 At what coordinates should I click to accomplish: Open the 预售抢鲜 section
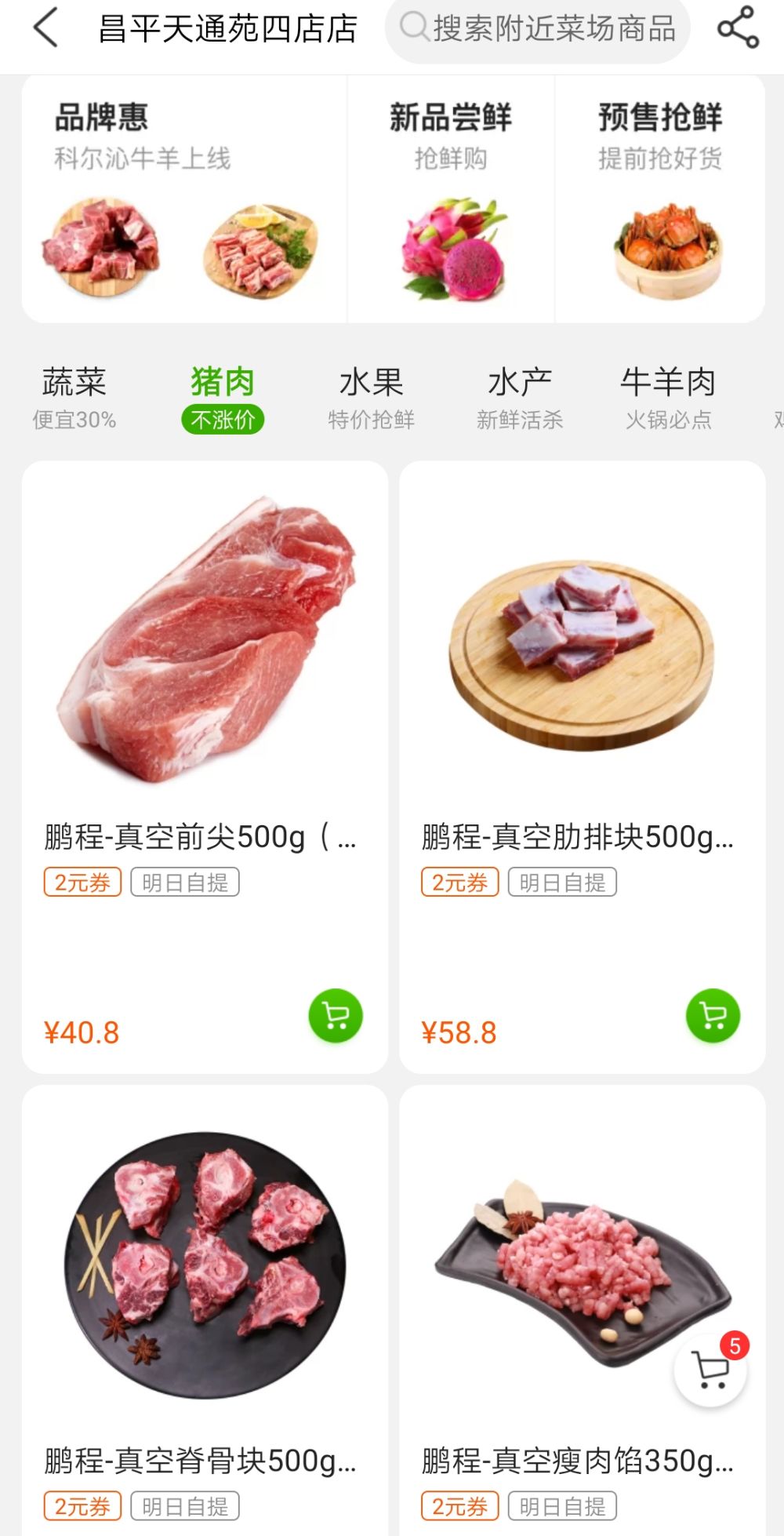(660, 199)
